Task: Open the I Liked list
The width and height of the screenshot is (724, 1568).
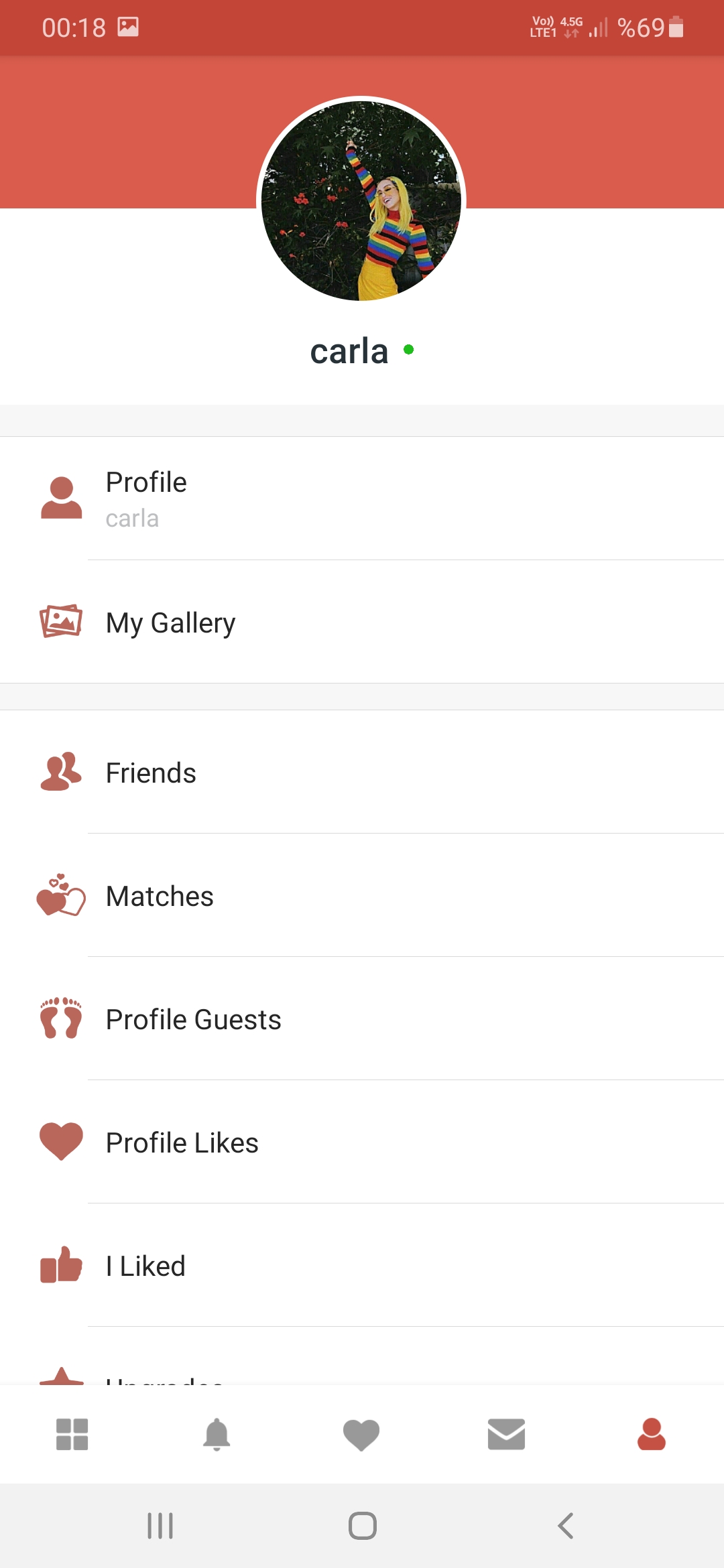Action: pos(362,1266)
